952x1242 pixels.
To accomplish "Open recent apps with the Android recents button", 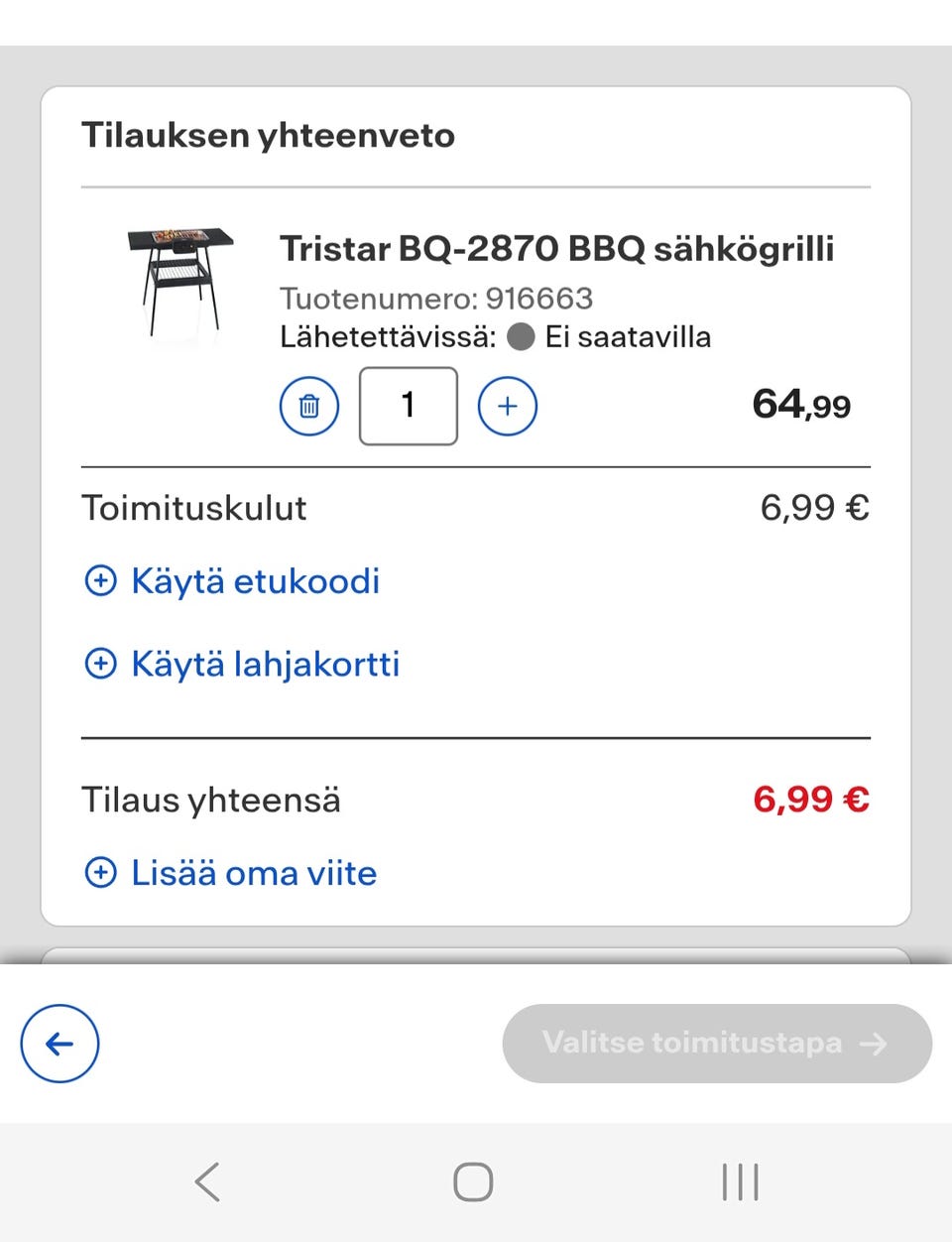I will (x=740, y=1181).
